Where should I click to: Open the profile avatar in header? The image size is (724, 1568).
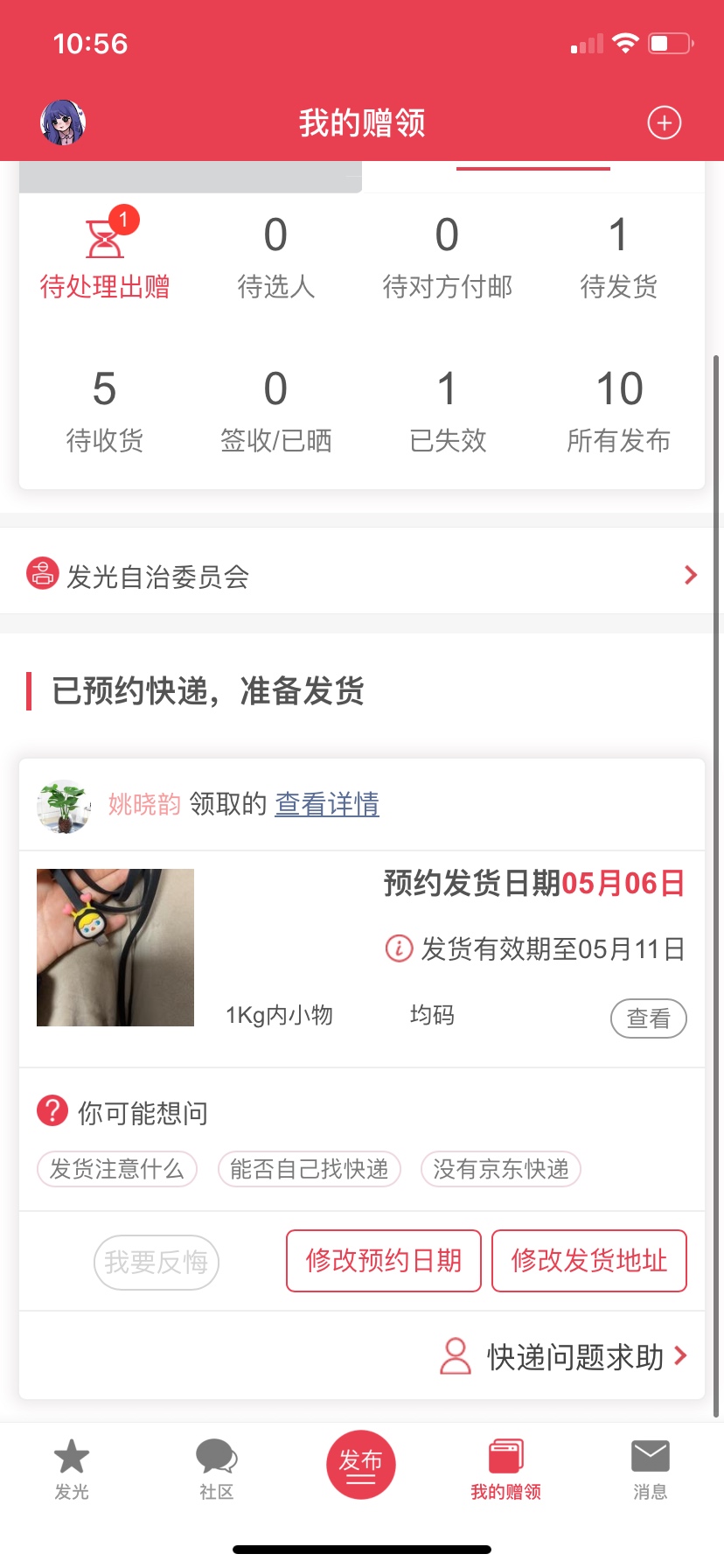(63, 122)
